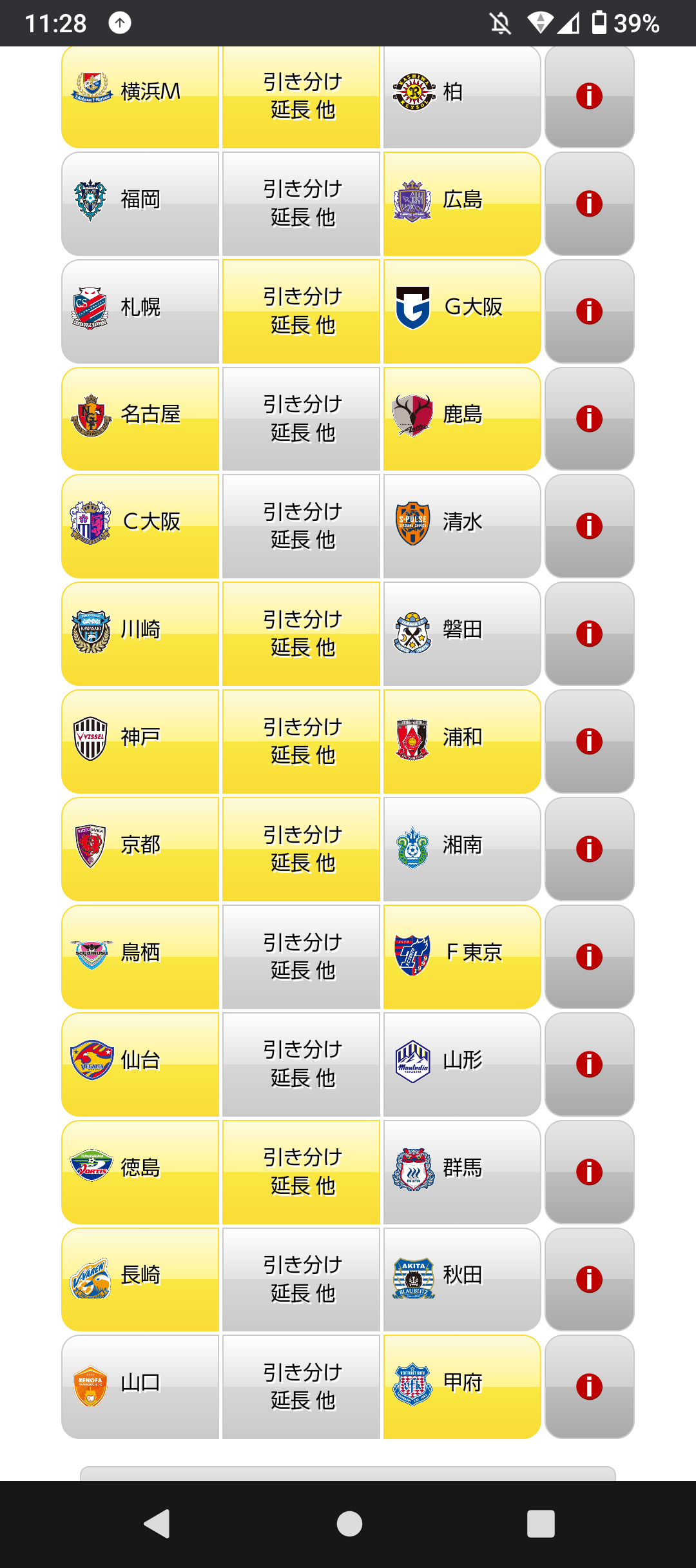Viewport: 696px width, 1568px height.
Task: Choose 磐田 away win button
Action: coord(462,634)
